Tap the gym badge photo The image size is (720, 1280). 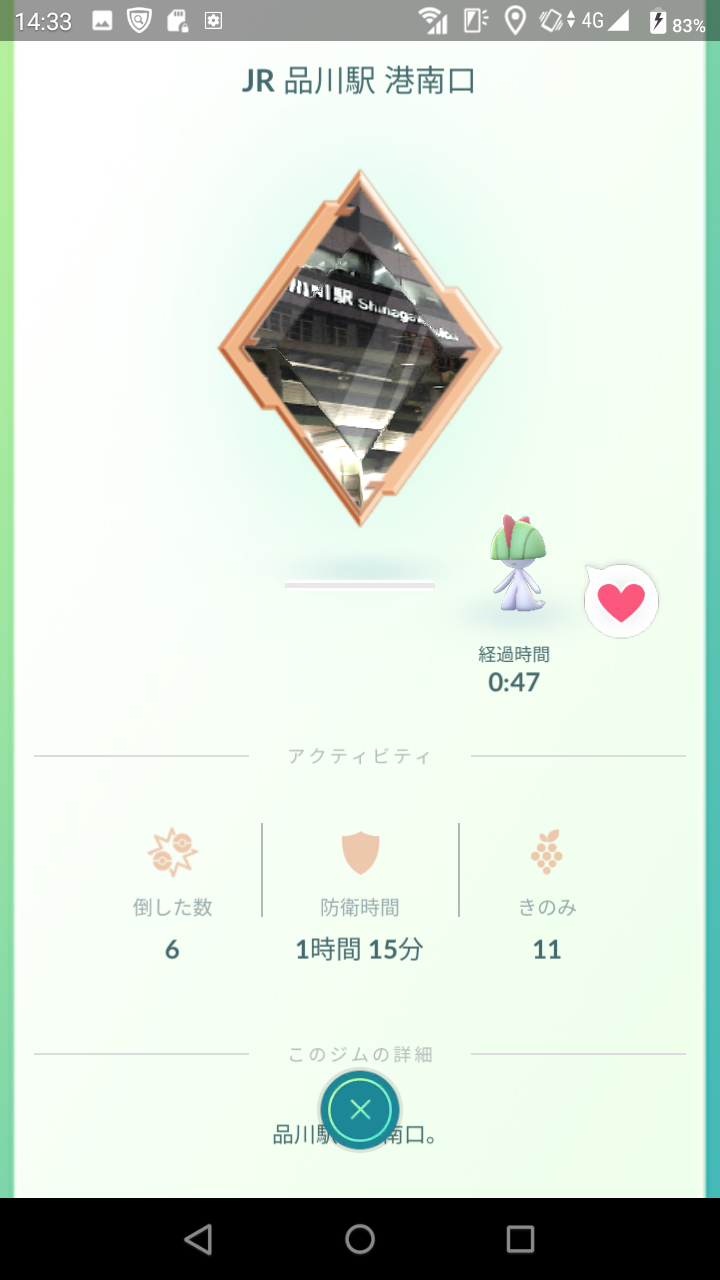pyautogui.click(x=360, y=348)
